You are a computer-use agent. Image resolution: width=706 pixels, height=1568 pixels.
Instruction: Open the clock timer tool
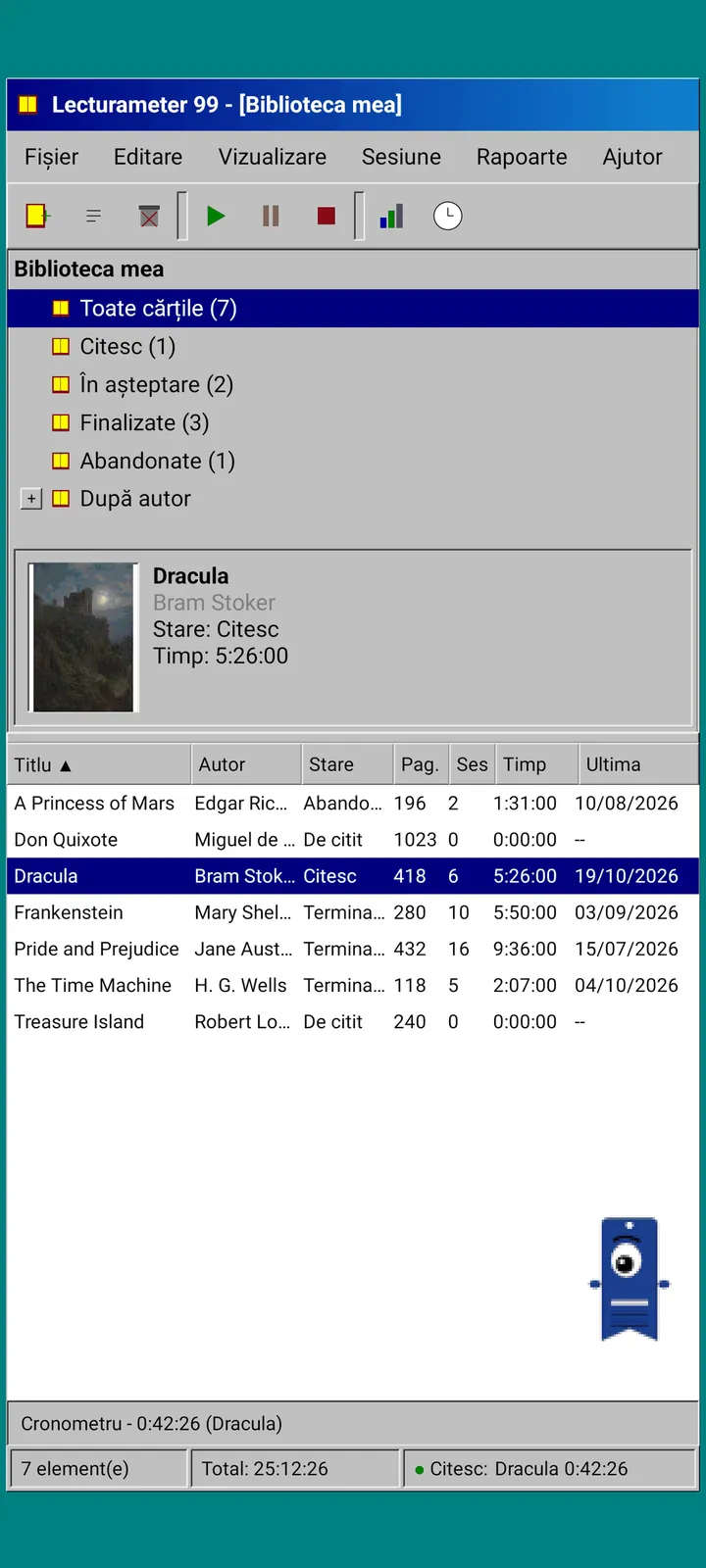(448, 216)
